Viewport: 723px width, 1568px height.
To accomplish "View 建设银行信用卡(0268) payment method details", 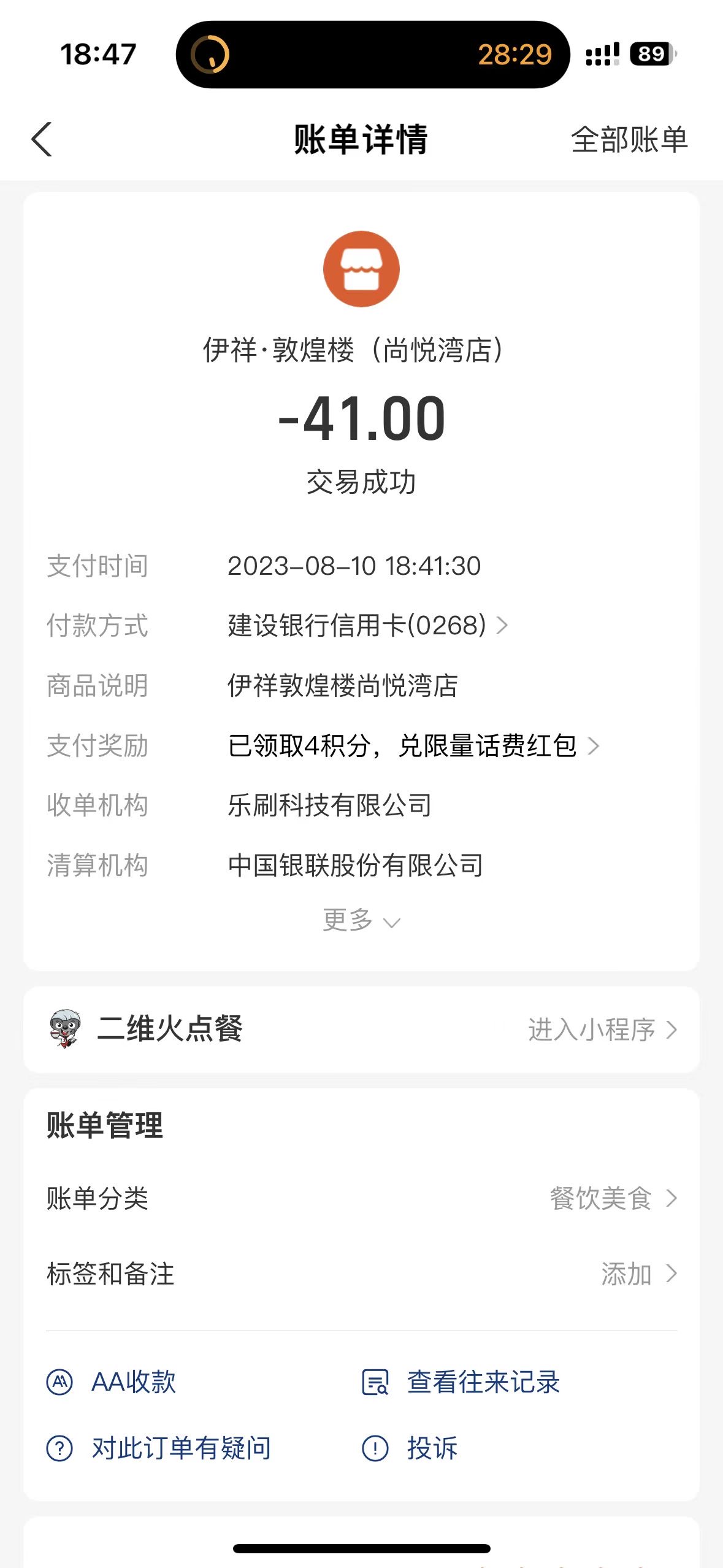I will point(368,625).
